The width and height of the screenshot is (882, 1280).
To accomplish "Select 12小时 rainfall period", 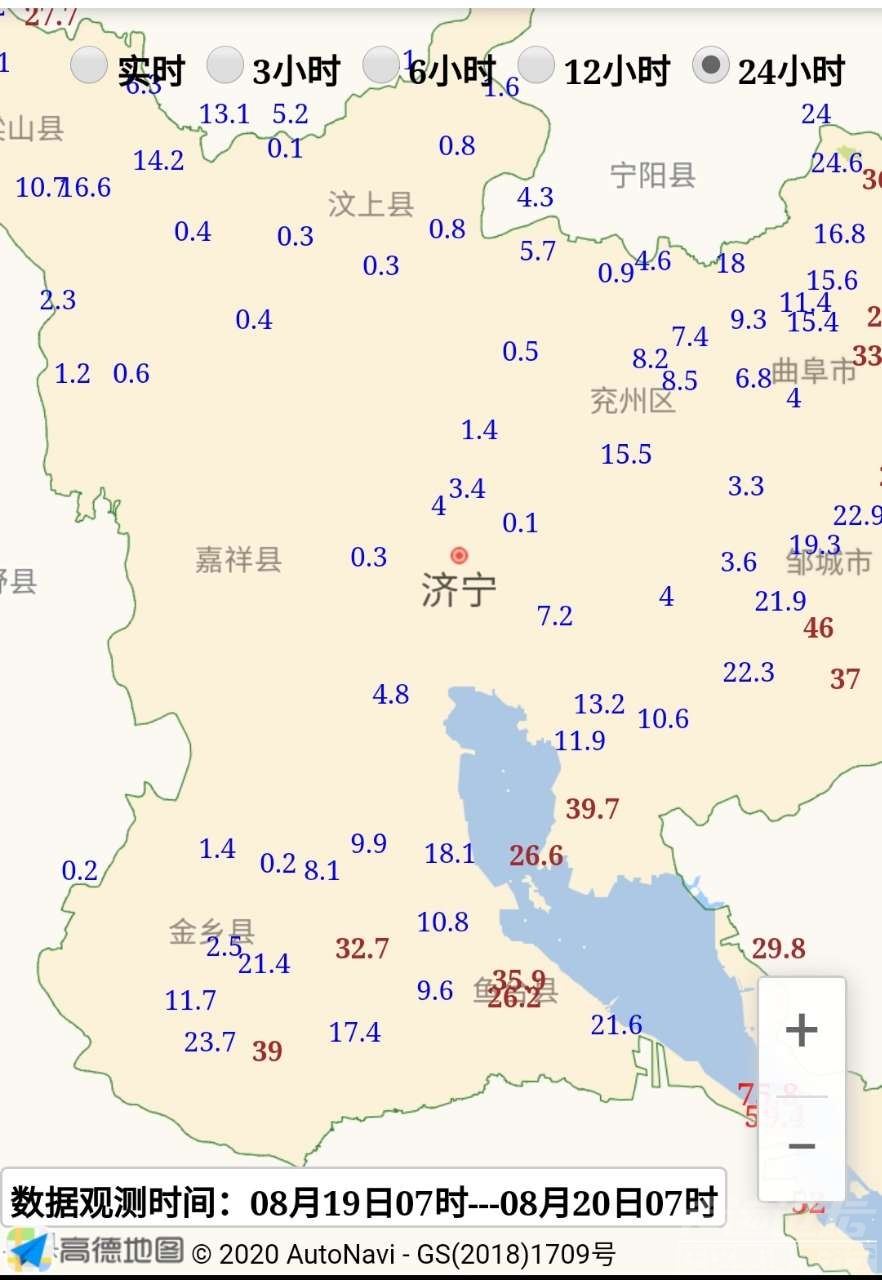I will 536,66.
